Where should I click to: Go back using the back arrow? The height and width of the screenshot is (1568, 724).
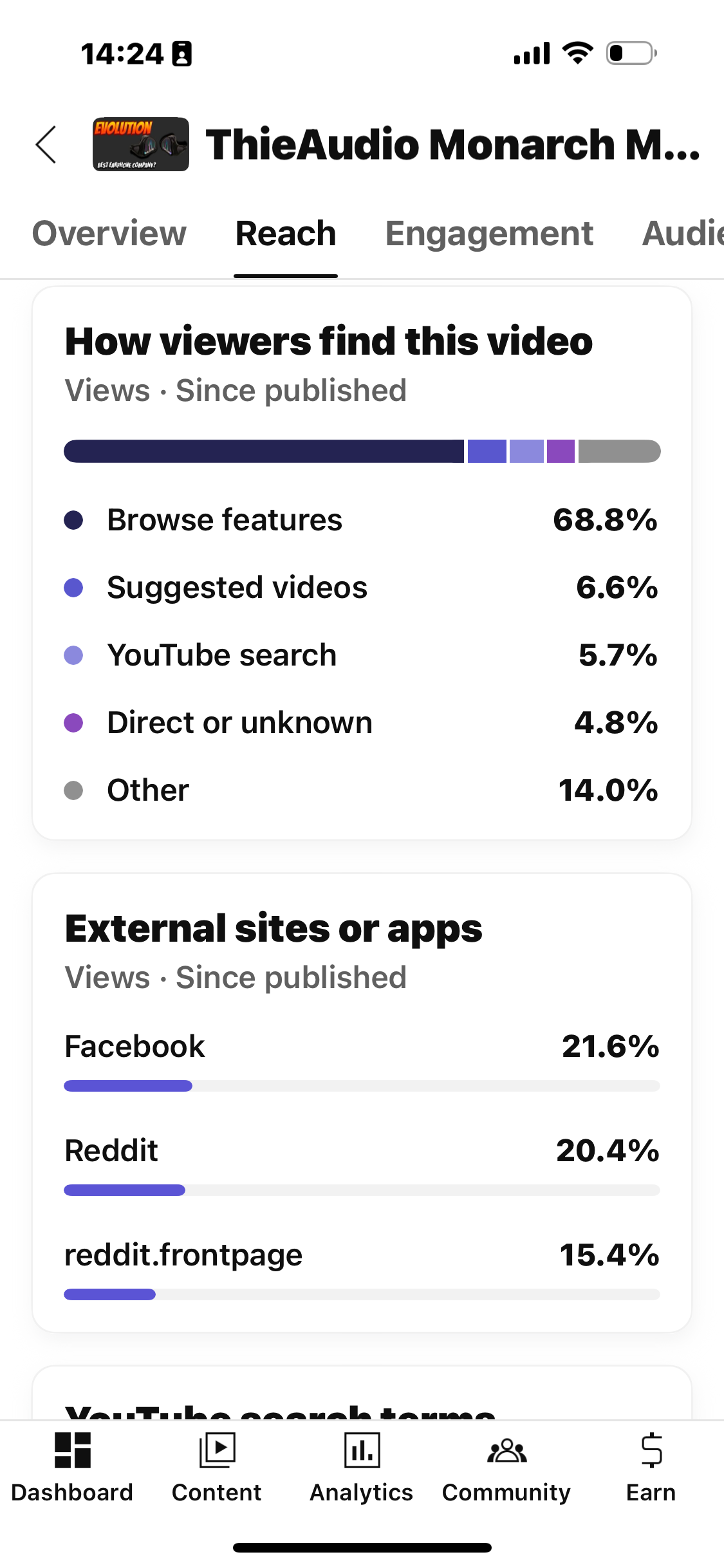tap(46, 144)
